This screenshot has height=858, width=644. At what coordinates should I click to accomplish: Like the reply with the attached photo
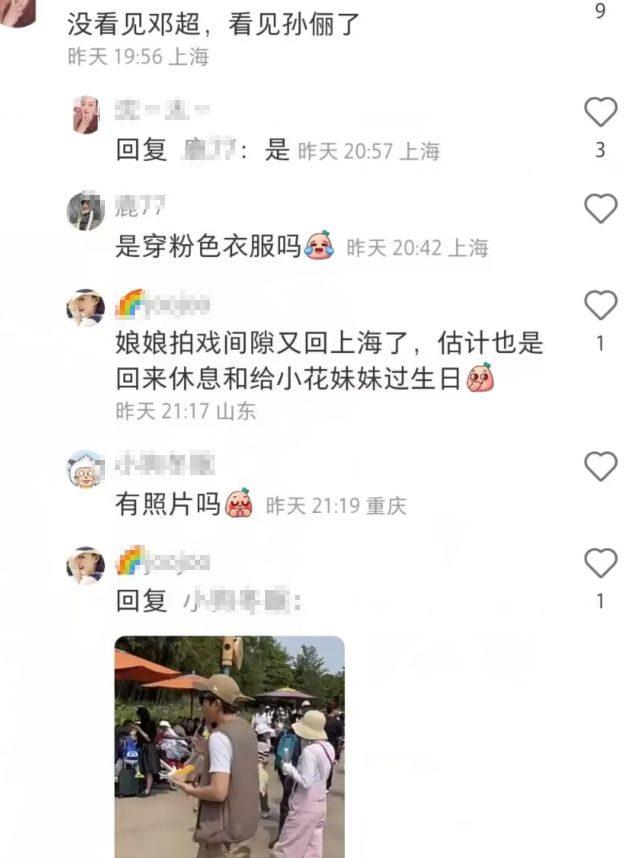(600, 564)
